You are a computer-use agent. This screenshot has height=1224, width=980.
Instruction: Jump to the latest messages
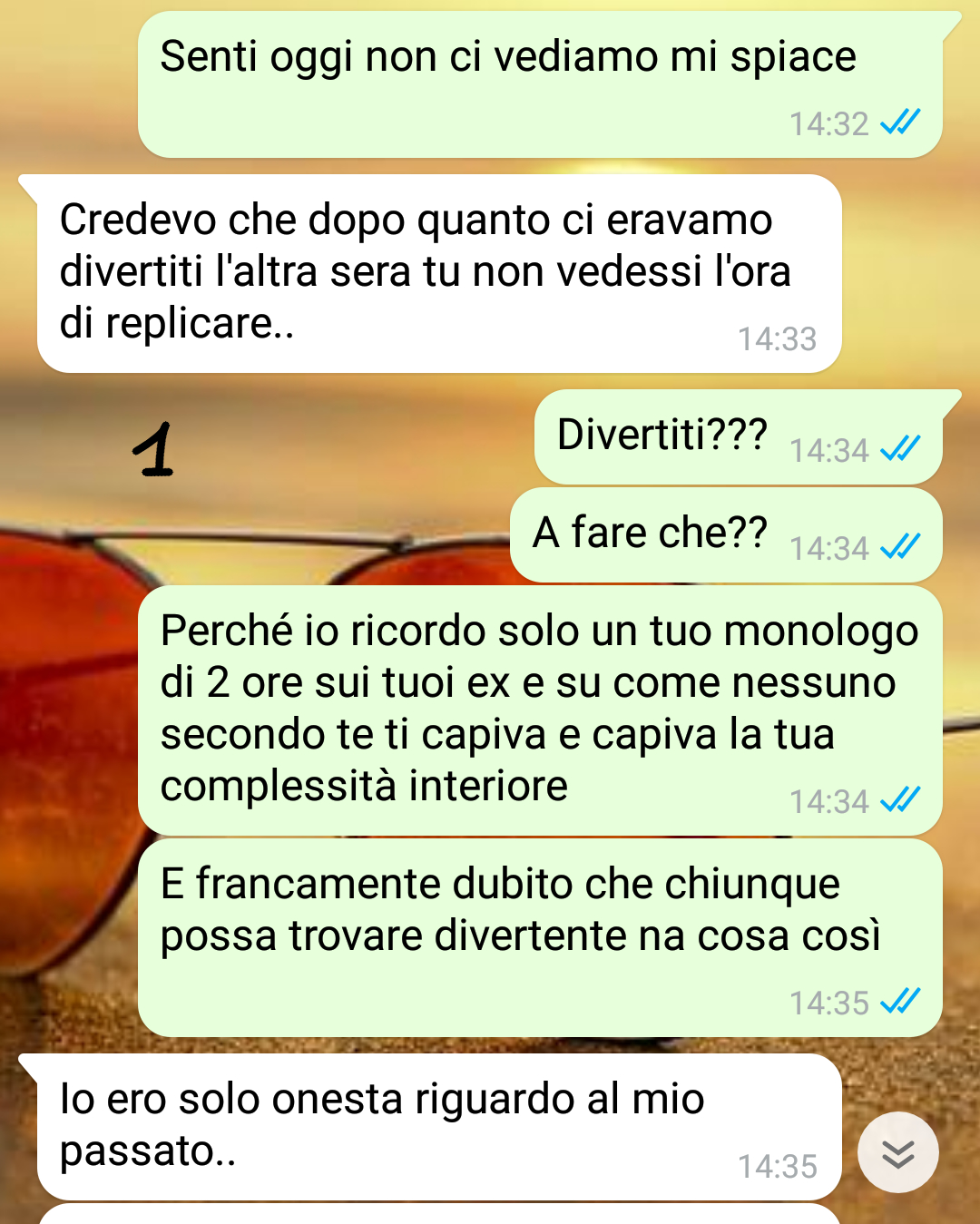coord(897,1152)
